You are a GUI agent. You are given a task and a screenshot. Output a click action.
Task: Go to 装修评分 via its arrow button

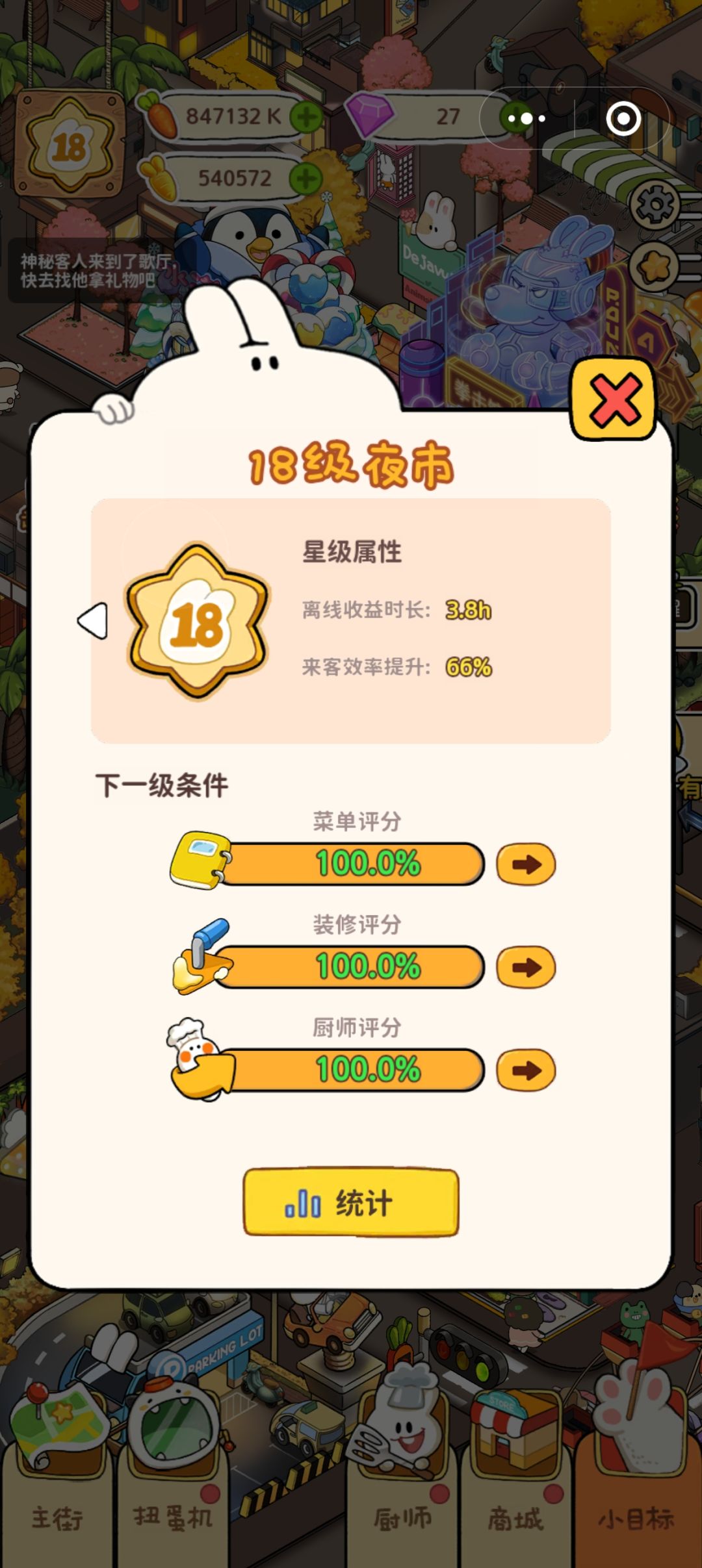pyautogui.click(x=526, y=967)
